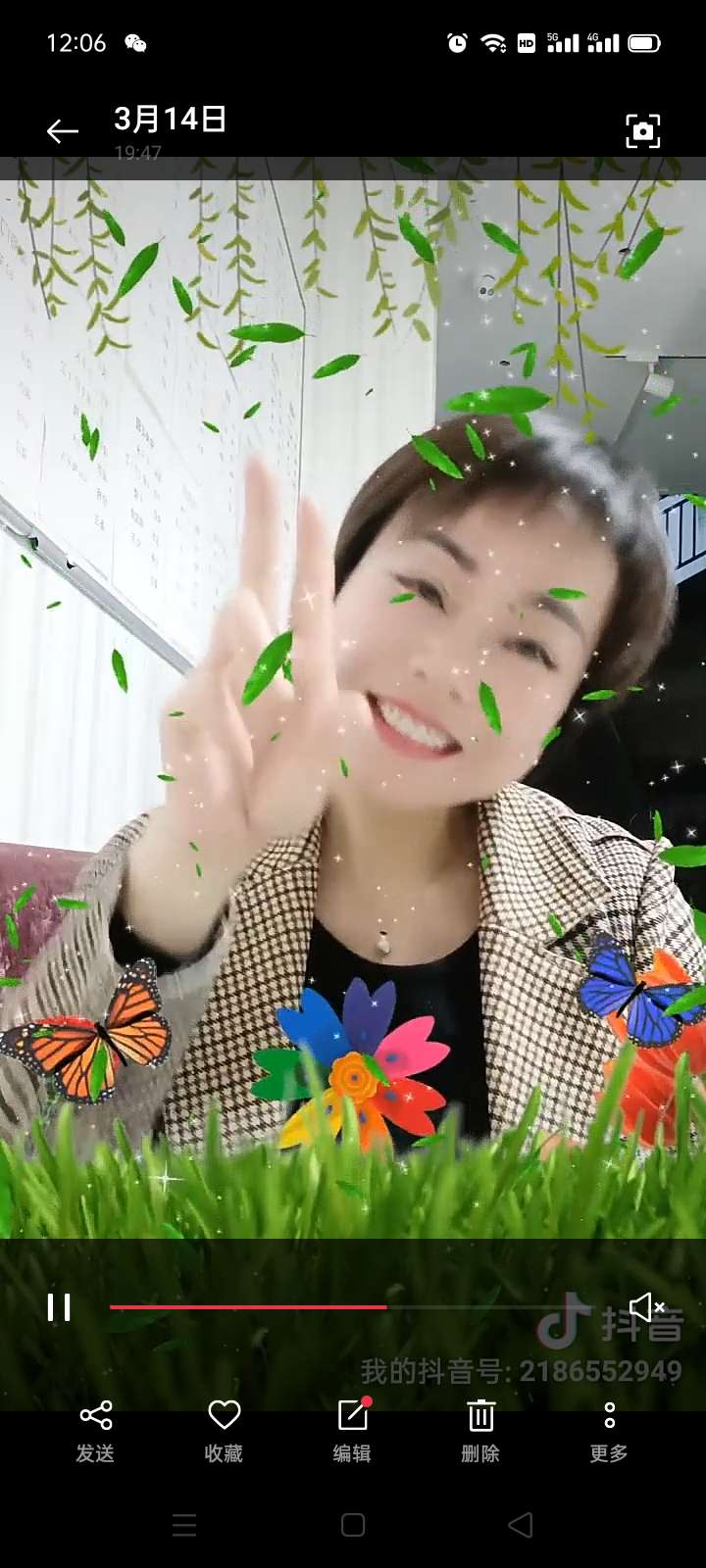Screen dimensions: 706x1568
Task: Tap the system back button
Action: 521,1524
